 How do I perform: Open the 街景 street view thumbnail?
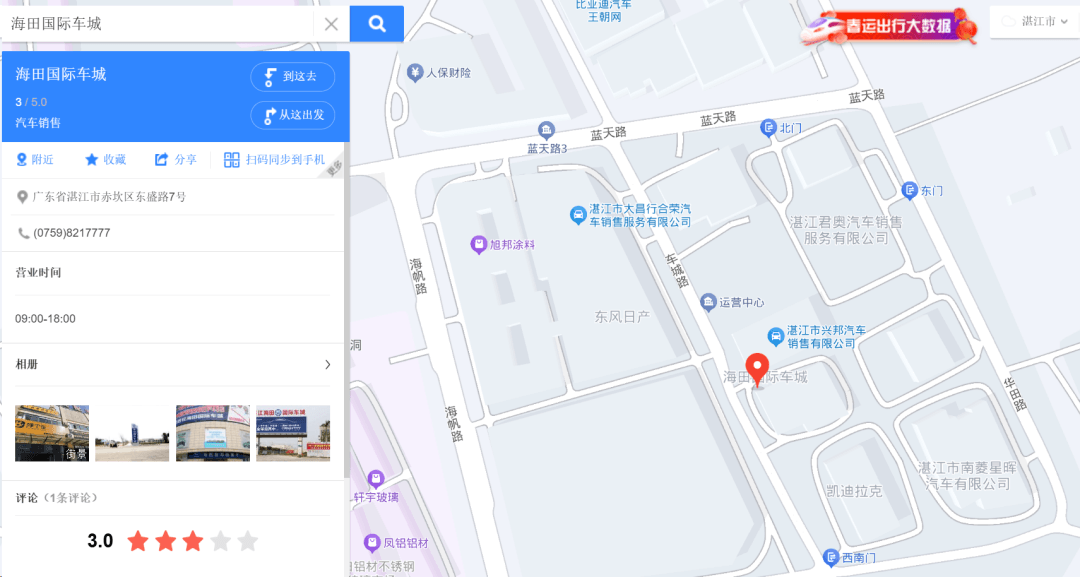click(52, 433)
